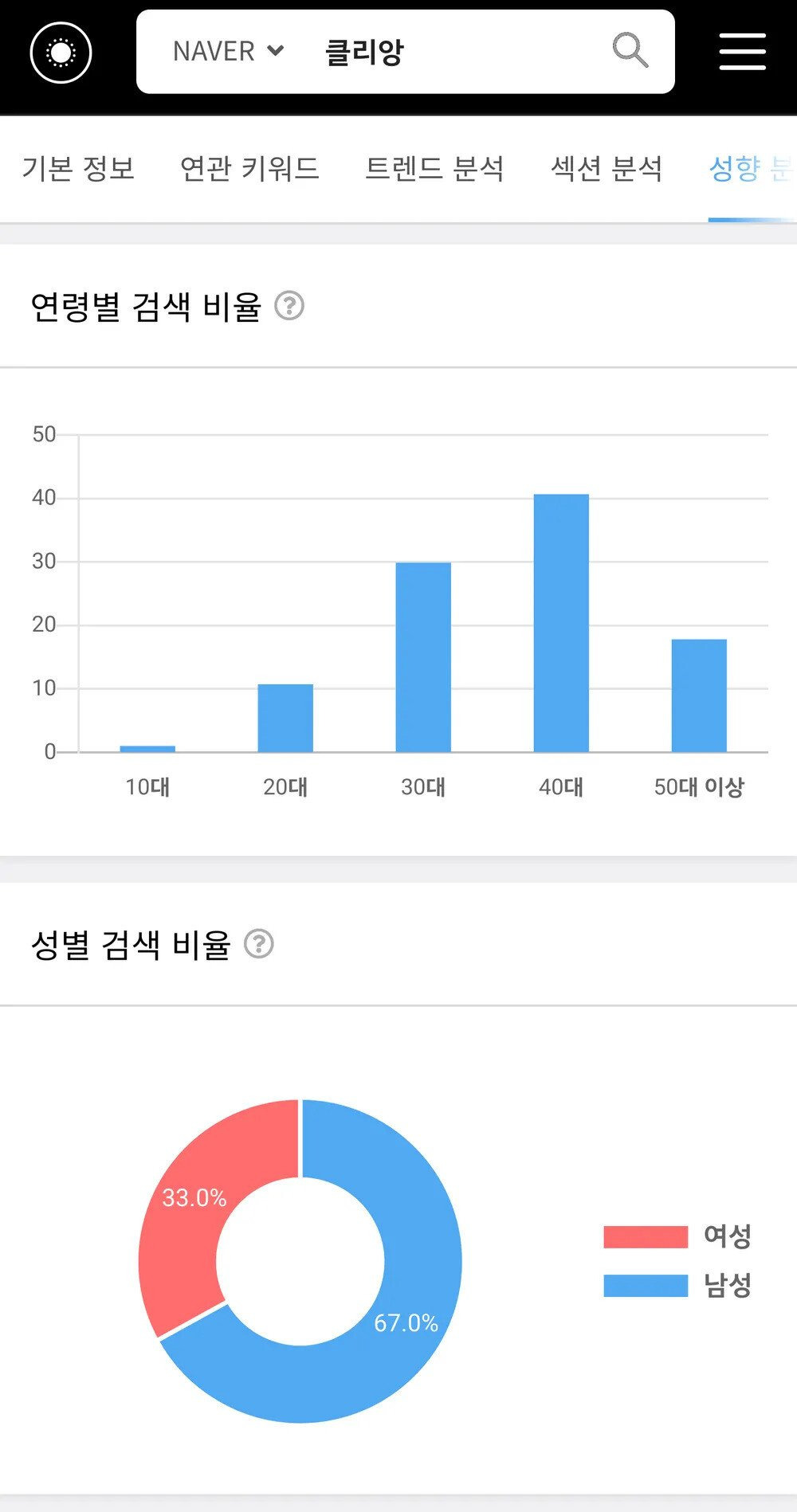This screenshot has width=797, height=1512.
Task: Tap the magnifying glass search icon
Action: pos(630,50)
